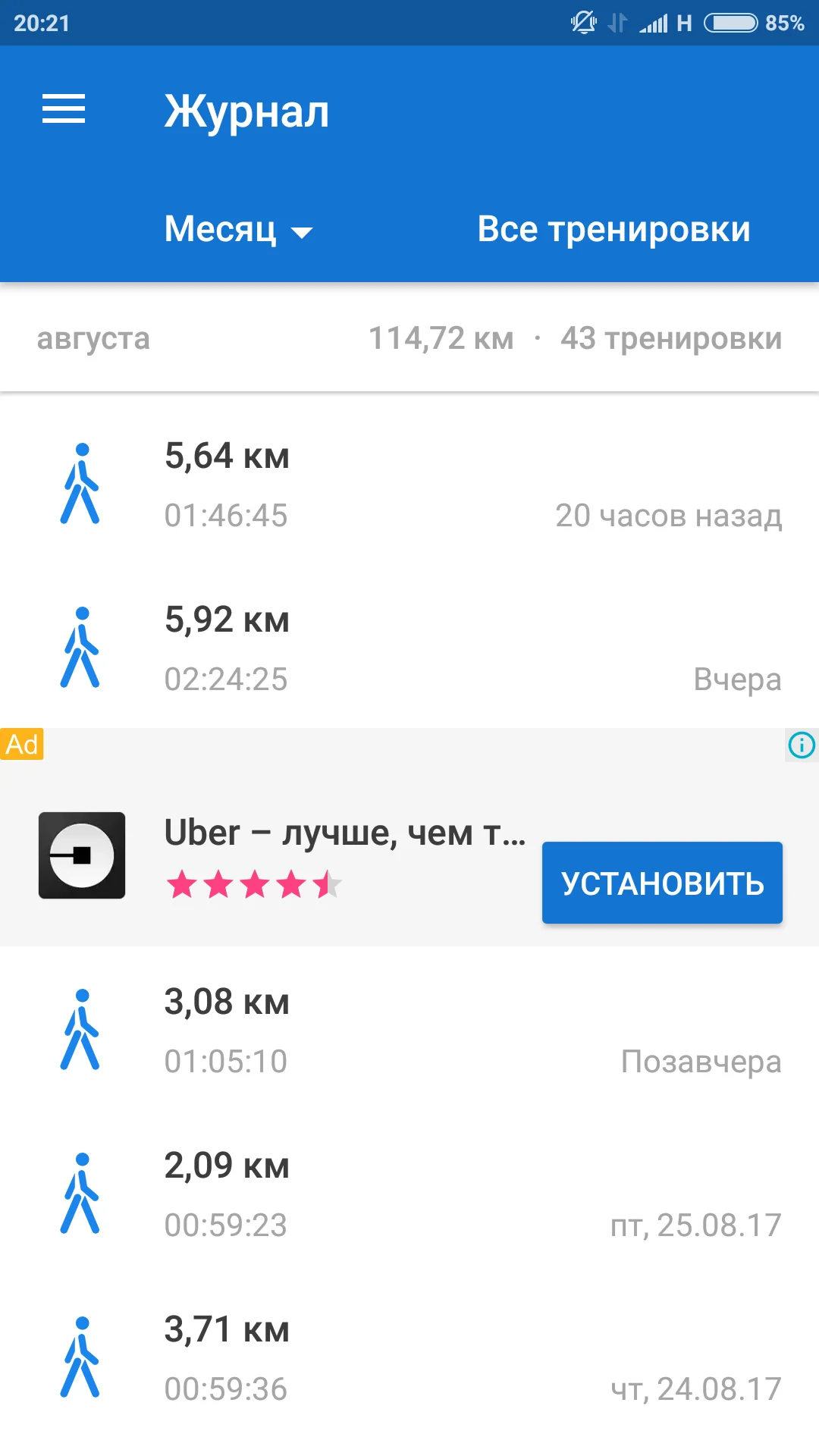
Task: Tap Установить on the Uber ad
Action: [x=662, y=883]
